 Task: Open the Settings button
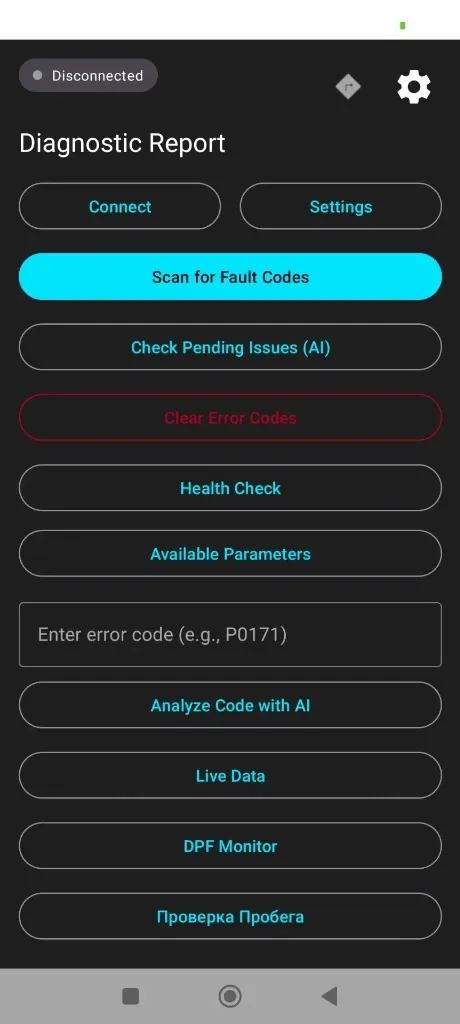tap(340, 206)
